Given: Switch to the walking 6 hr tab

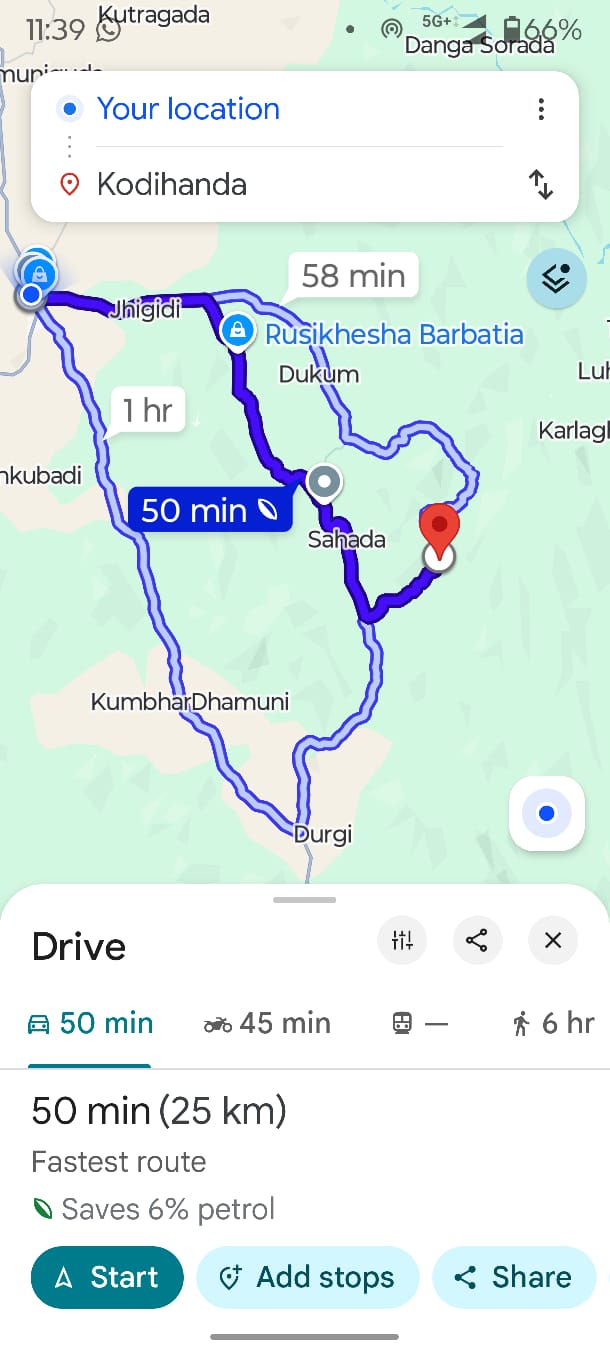Looking at the screenshot, I should (552, 1023).
